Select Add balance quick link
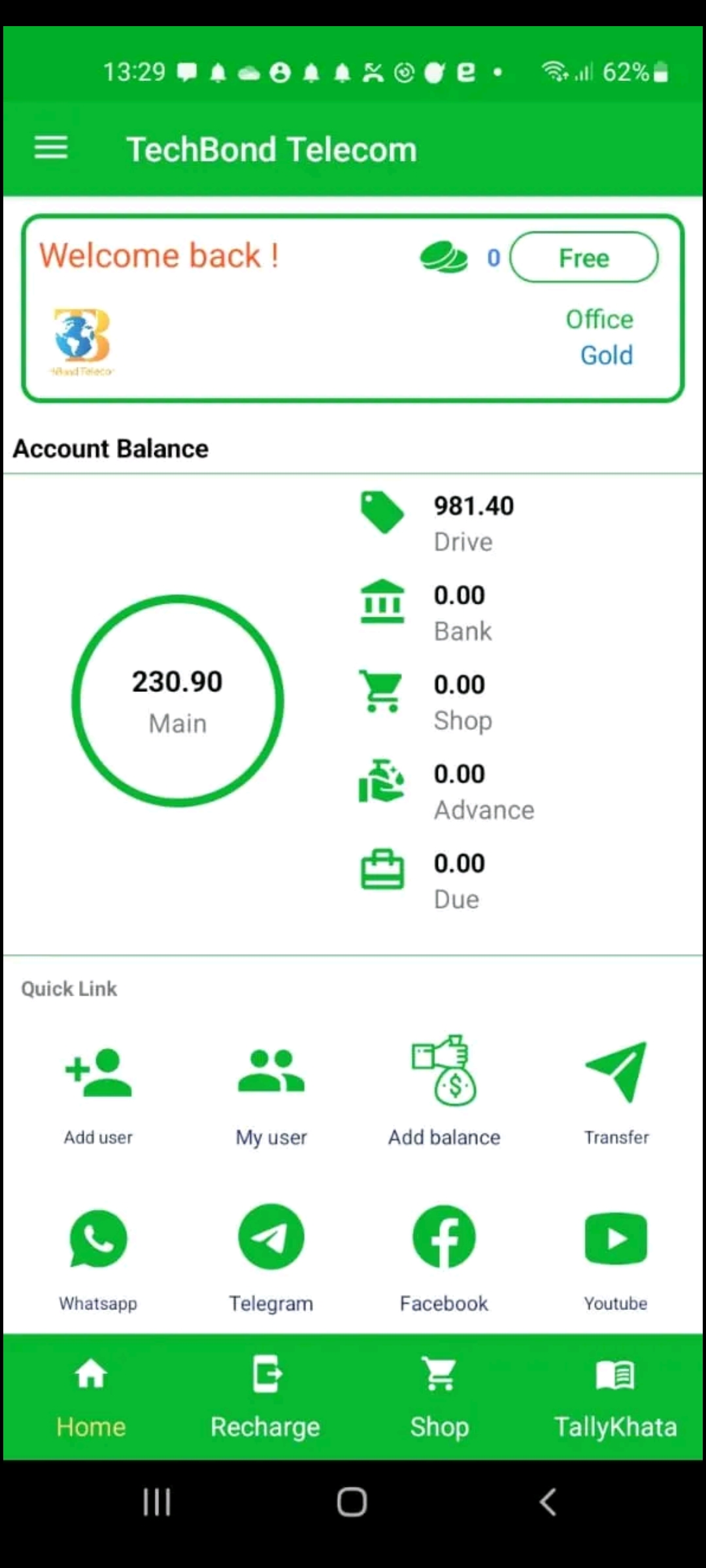 coord(445,1091)
